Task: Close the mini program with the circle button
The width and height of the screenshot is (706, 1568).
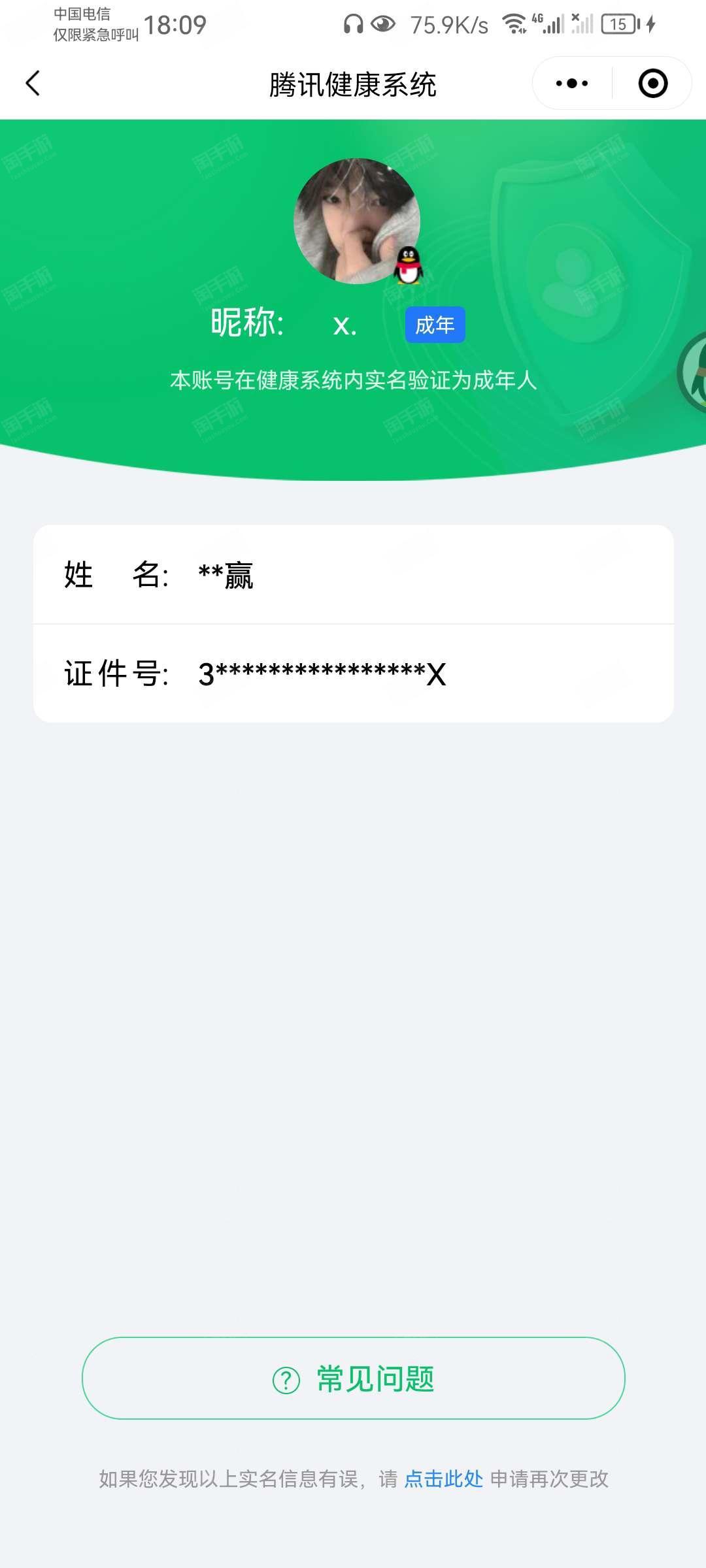Action: 652,84
